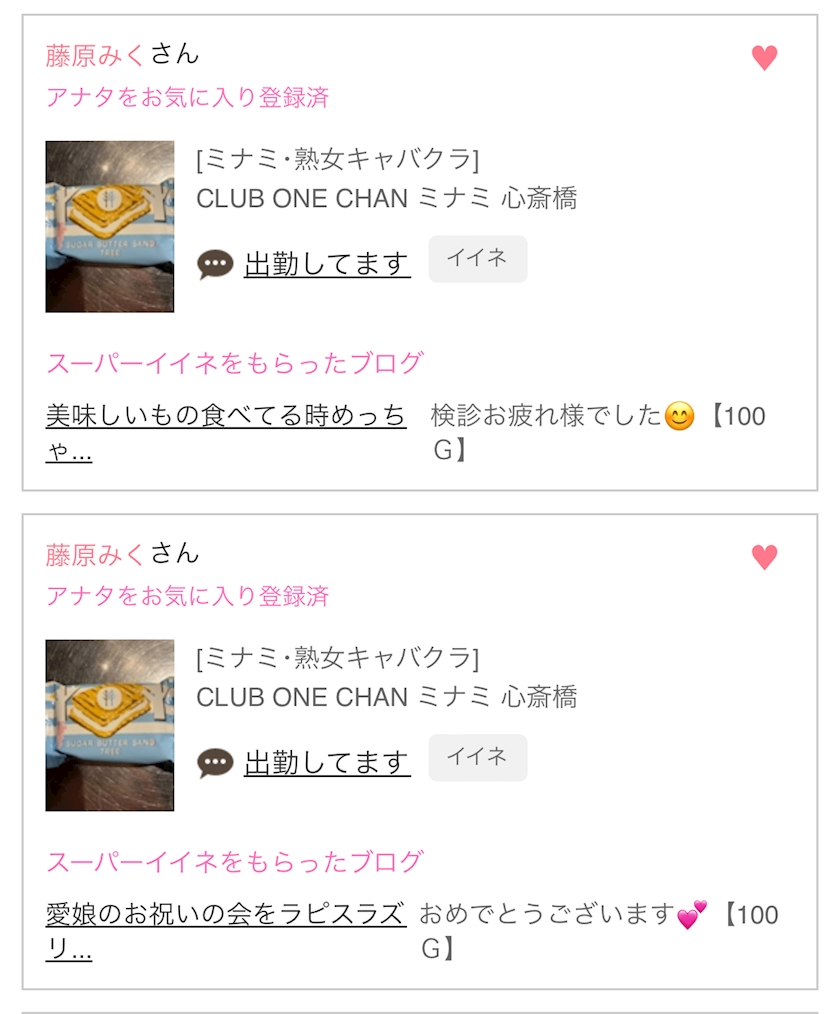
Task: Open 藤原みく's photo in the 愛娘のお祝い card
Action: (x=110, y=726)
